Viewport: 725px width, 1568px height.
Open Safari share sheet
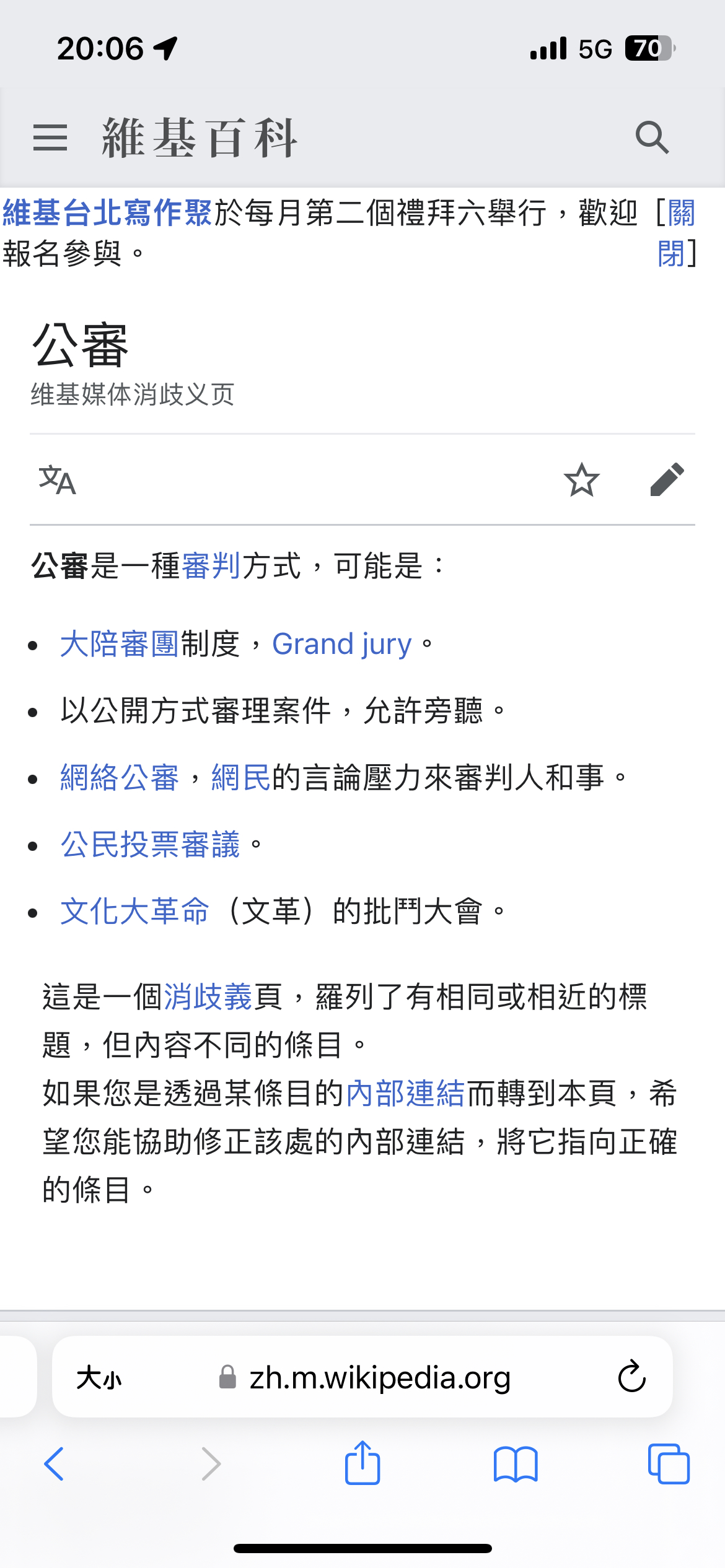point(362,1463)
